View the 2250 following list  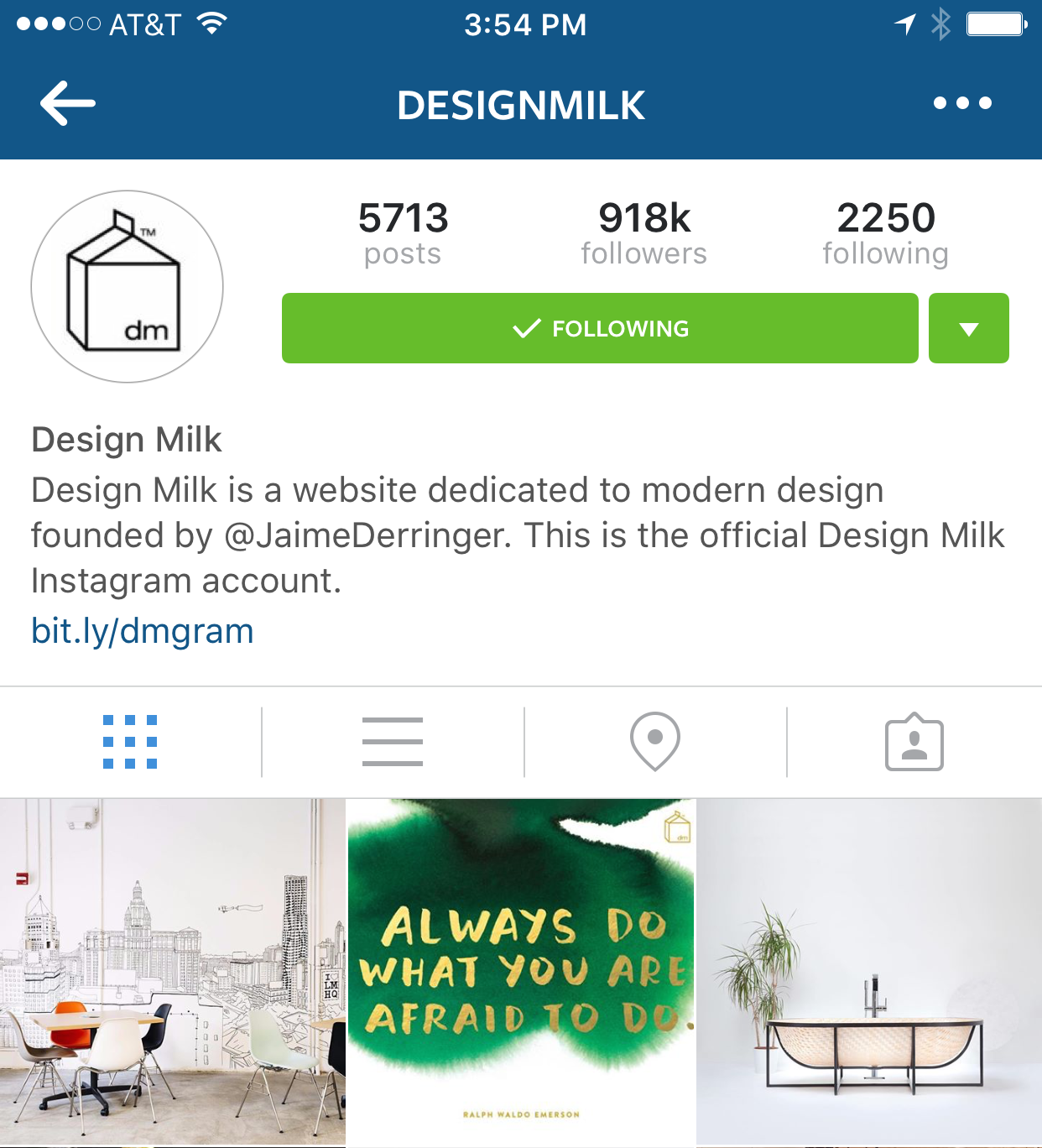pyautogui.click(x=885, y=232)
